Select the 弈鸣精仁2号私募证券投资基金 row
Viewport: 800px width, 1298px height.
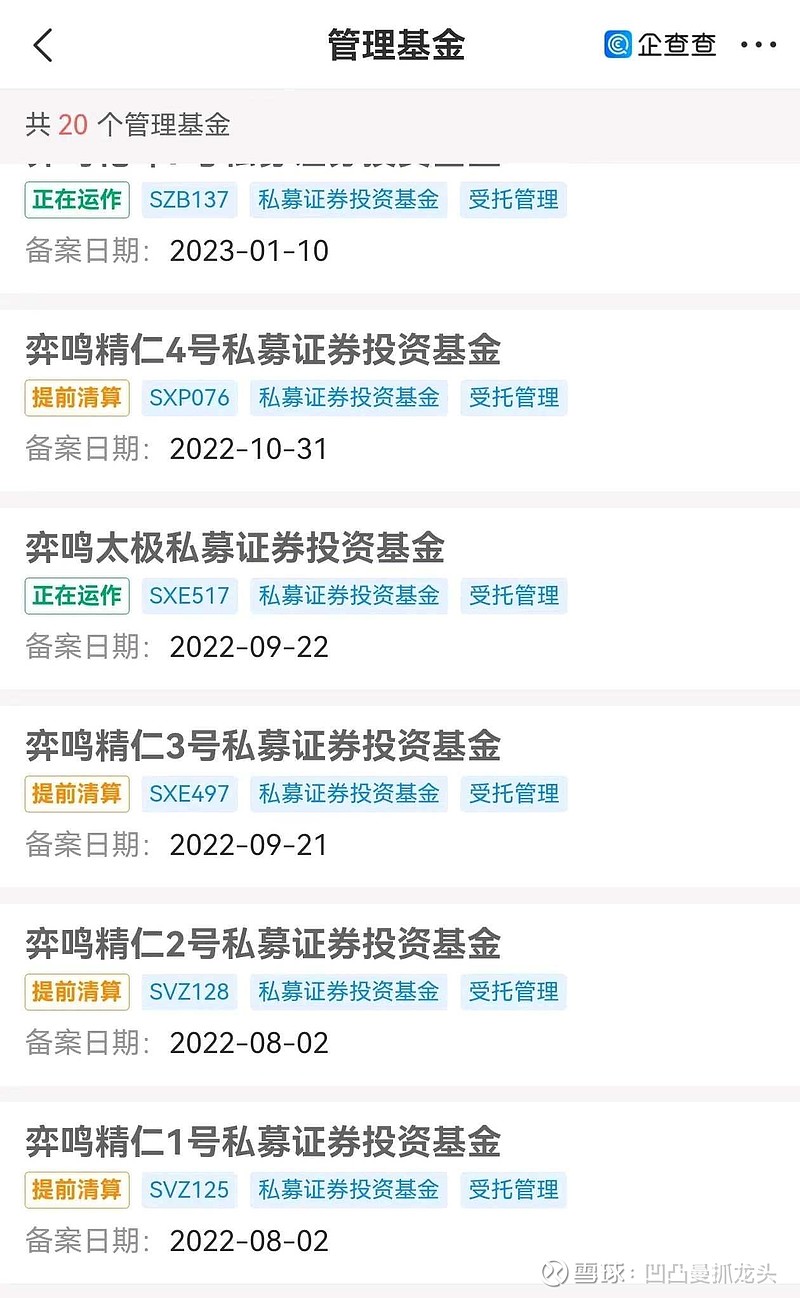click(x=400, y=994)
